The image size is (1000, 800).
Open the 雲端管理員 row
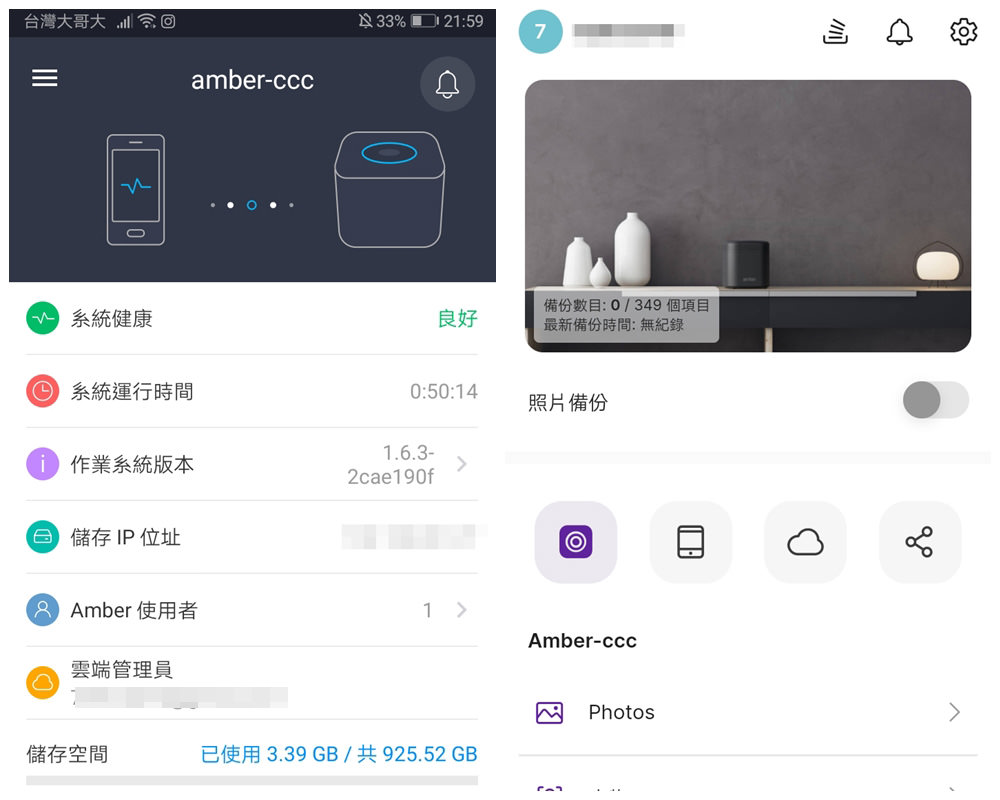[251, 682]
